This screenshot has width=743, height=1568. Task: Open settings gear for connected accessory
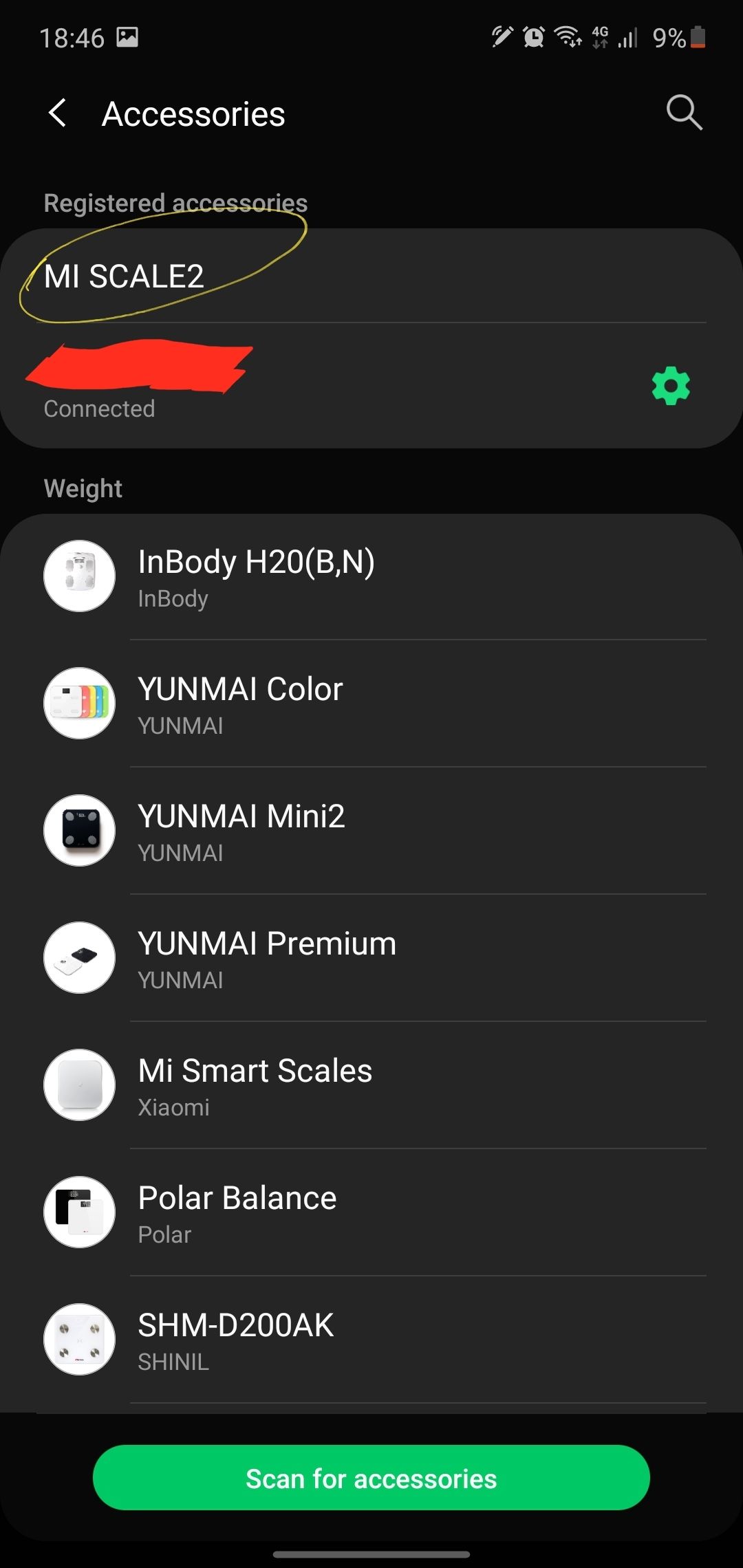pos(671,386)
